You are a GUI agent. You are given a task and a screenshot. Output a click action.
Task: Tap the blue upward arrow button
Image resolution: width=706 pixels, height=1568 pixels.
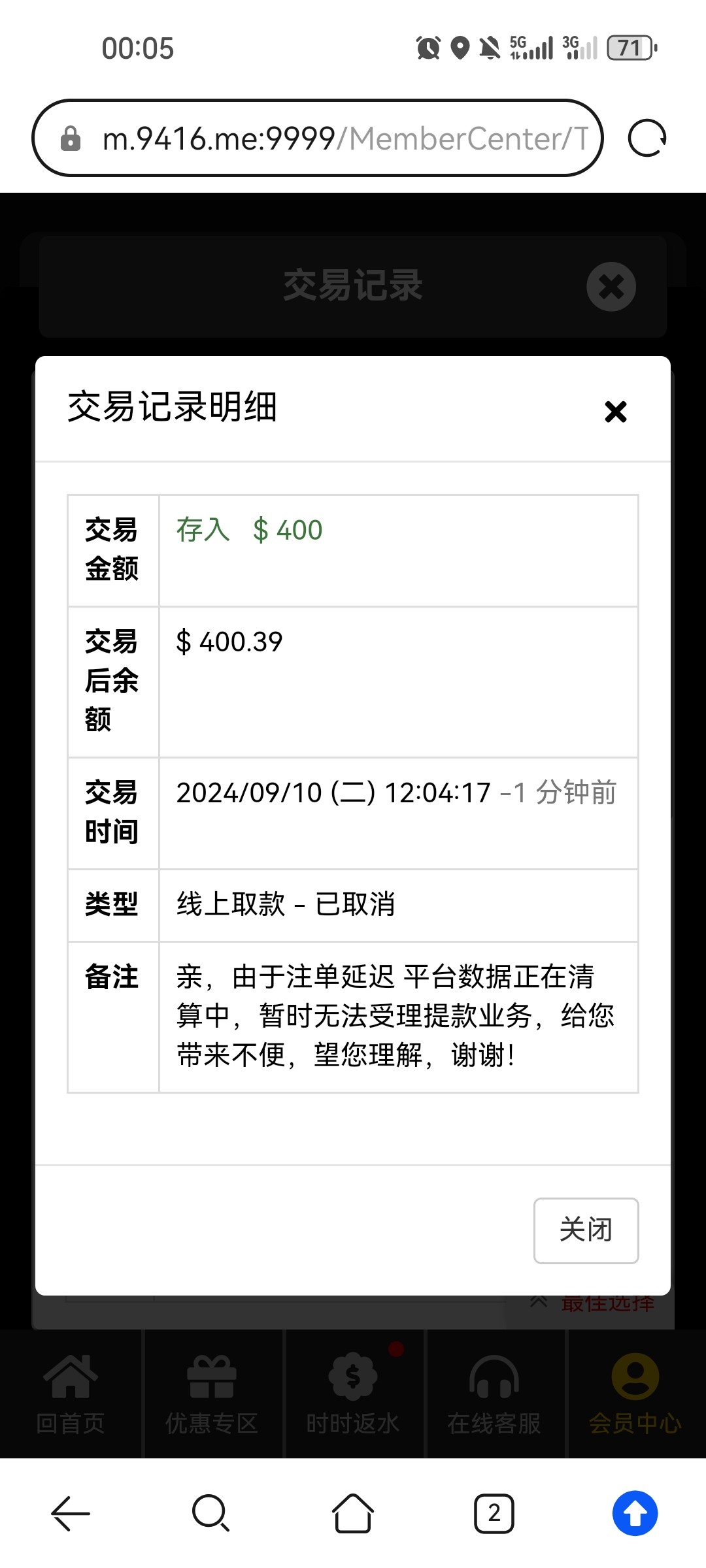(x=635, y=1513)
